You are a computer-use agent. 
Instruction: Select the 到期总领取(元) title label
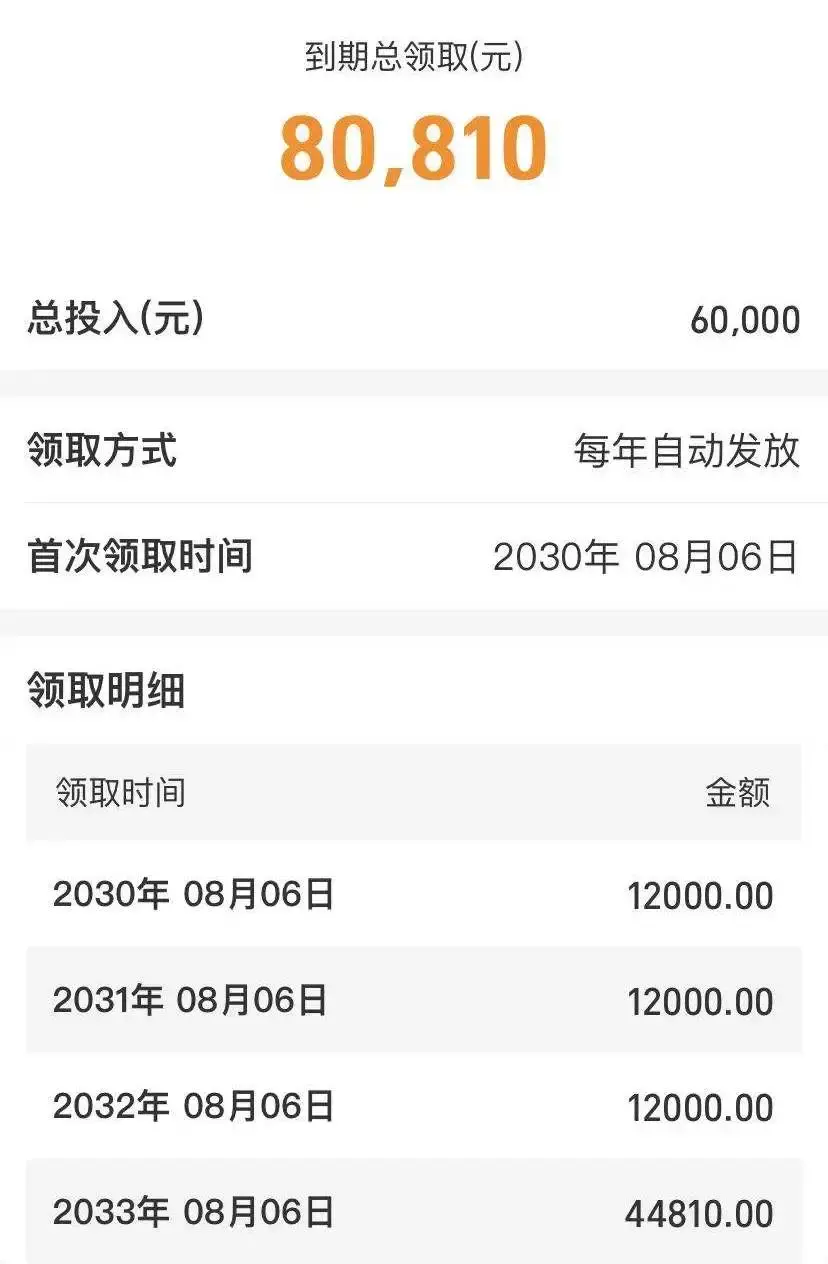point(414,57)
